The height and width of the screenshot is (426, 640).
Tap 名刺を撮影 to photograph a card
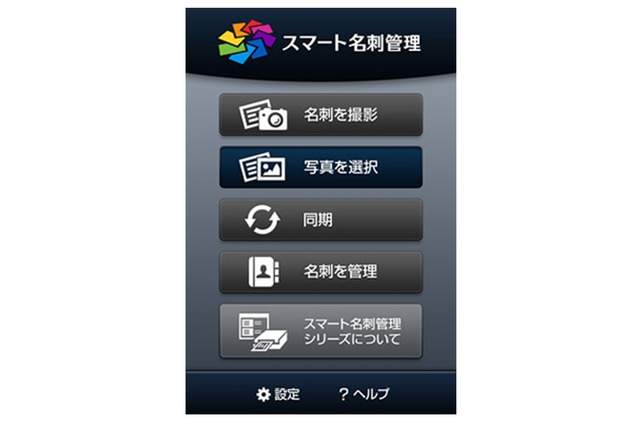(x=320, y=115)
